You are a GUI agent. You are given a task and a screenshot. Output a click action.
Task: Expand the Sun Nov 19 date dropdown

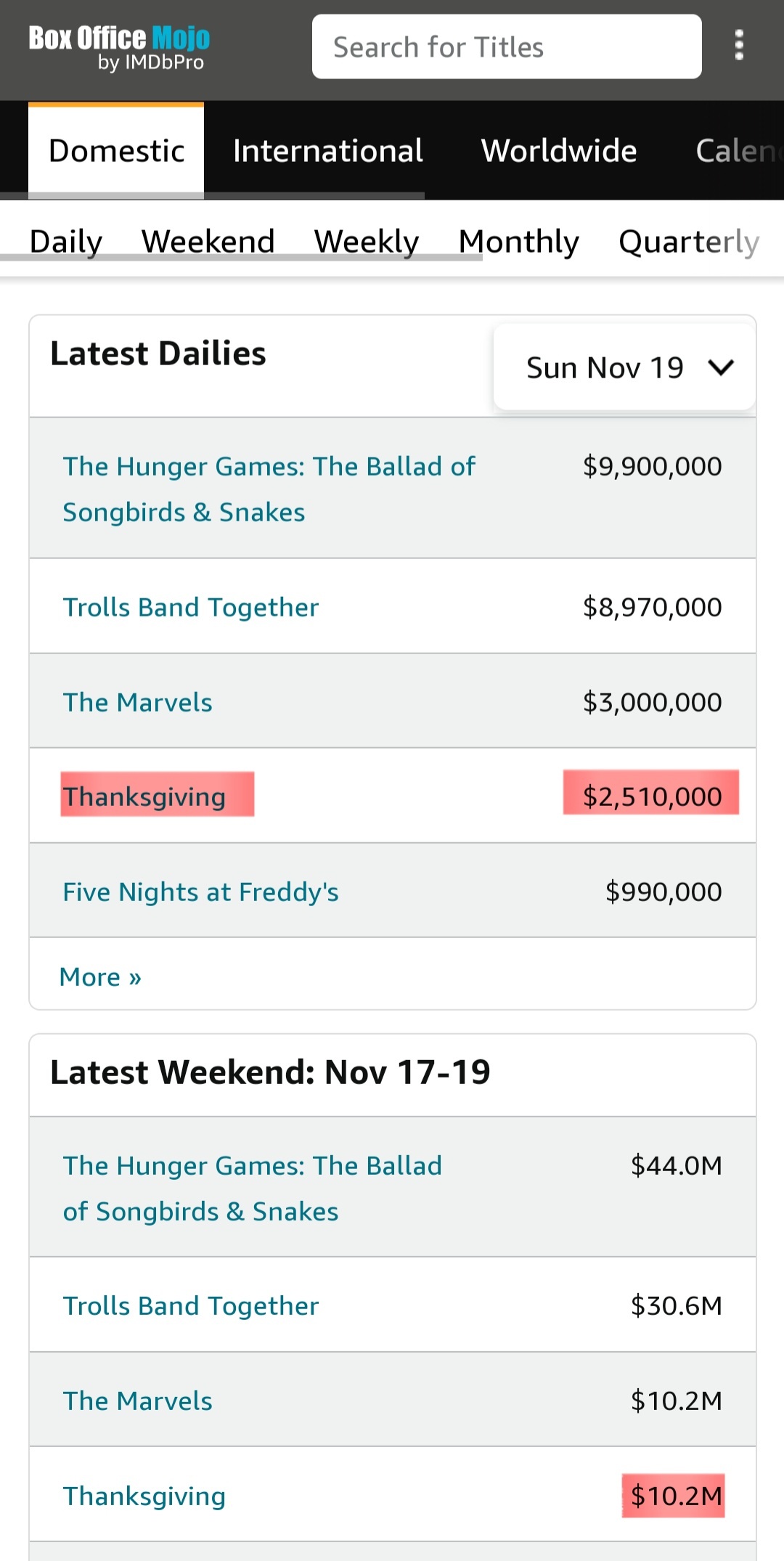pyautogui.click(x=625, y=367)
